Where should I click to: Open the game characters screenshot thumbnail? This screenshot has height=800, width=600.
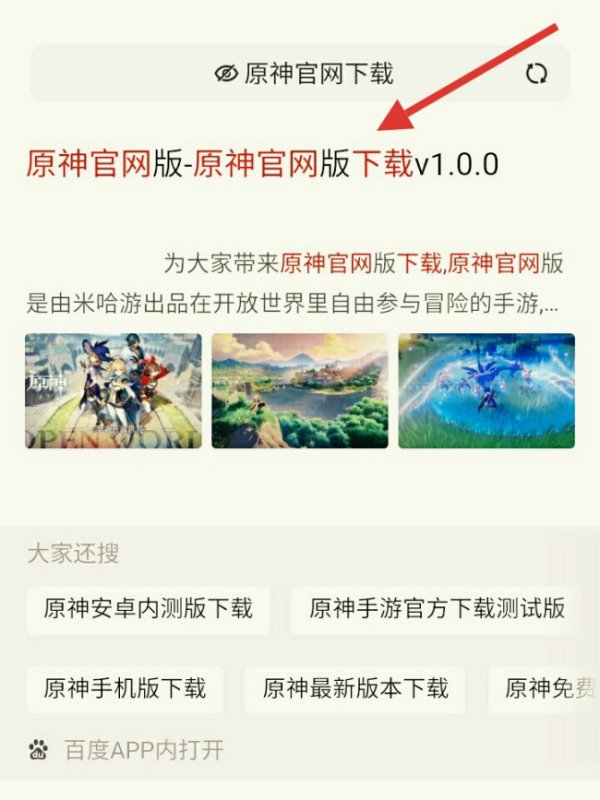click(113, 390)
